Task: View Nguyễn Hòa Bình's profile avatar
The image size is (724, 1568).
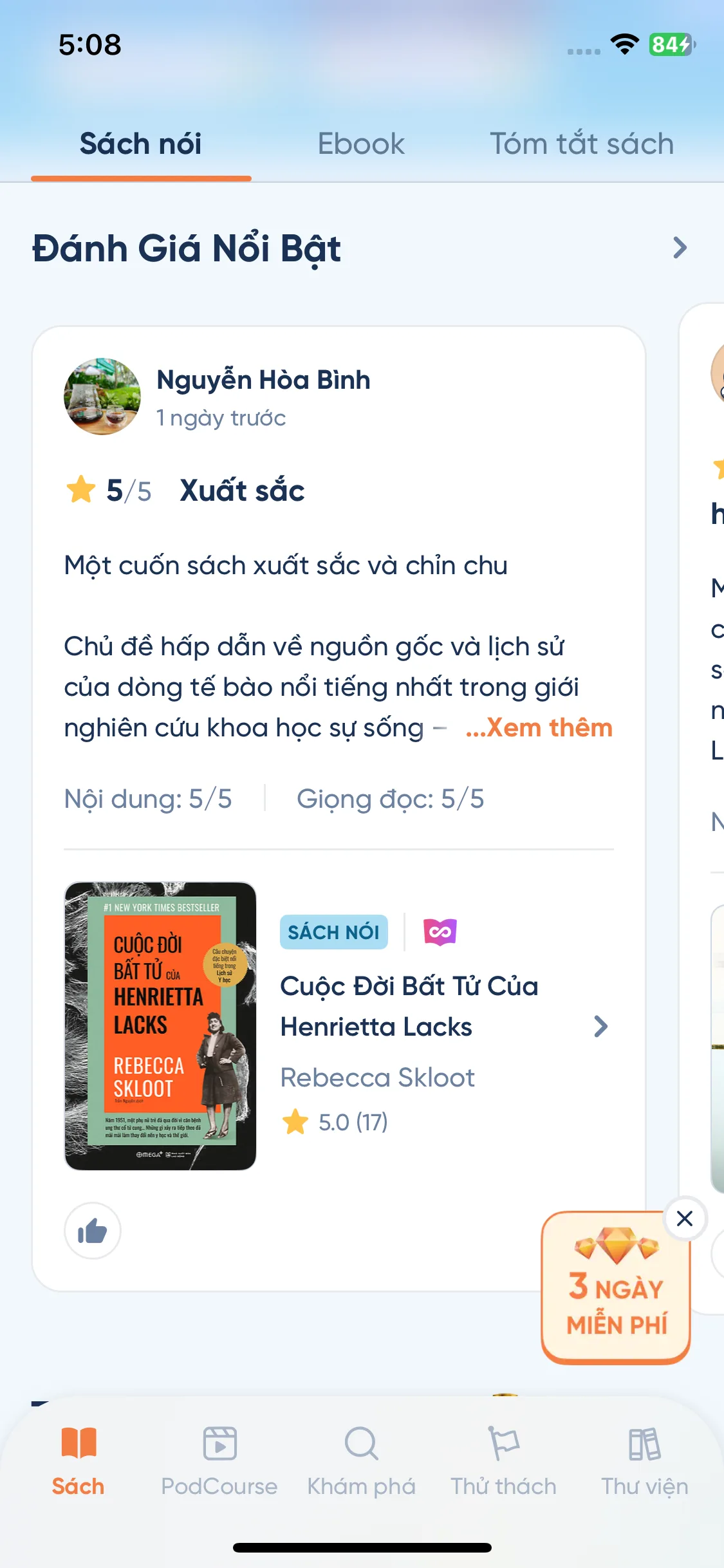Action: pyautogui.click(x=102, y=397)
